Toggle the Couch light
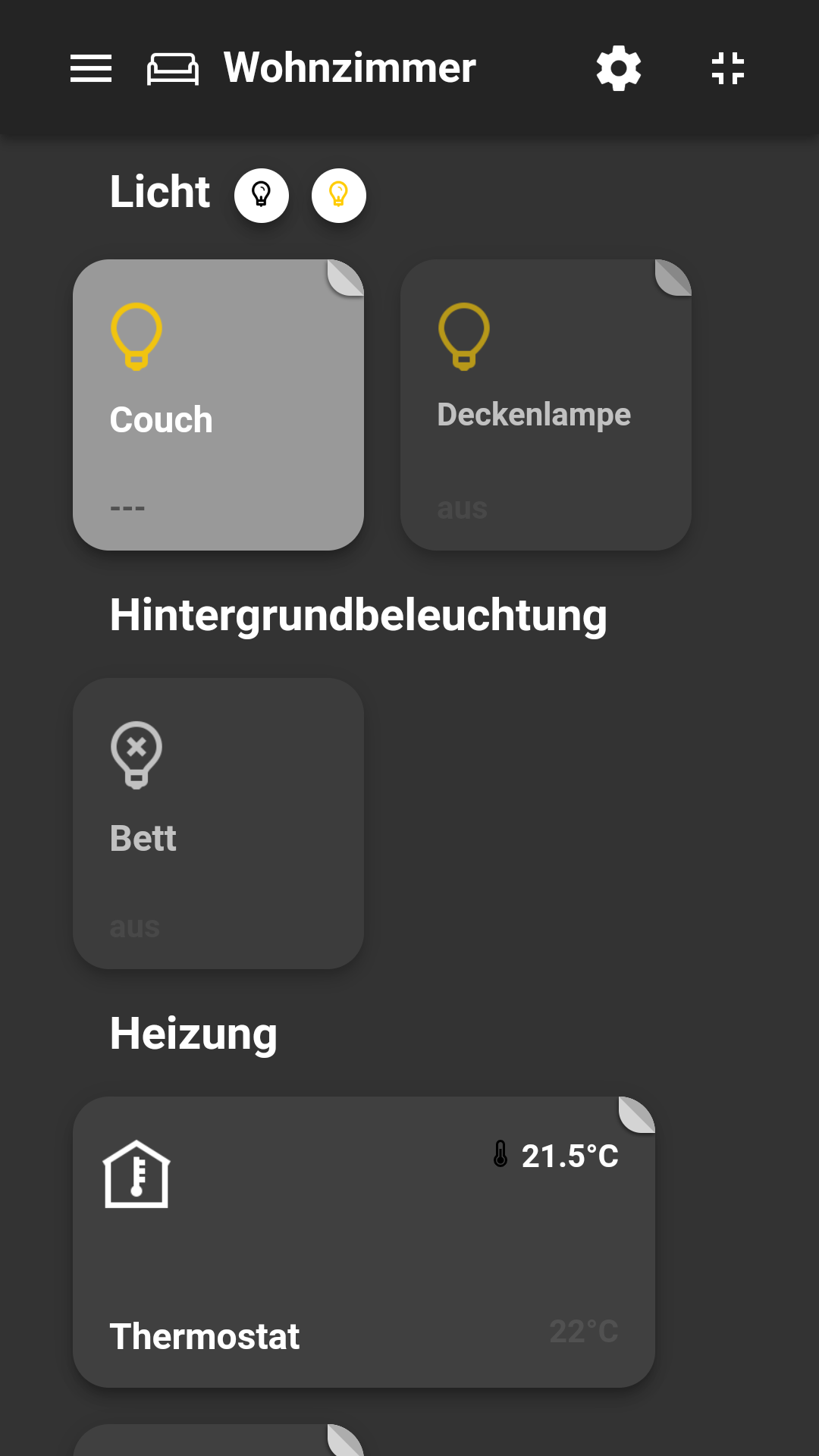 (x=218, y=405)
